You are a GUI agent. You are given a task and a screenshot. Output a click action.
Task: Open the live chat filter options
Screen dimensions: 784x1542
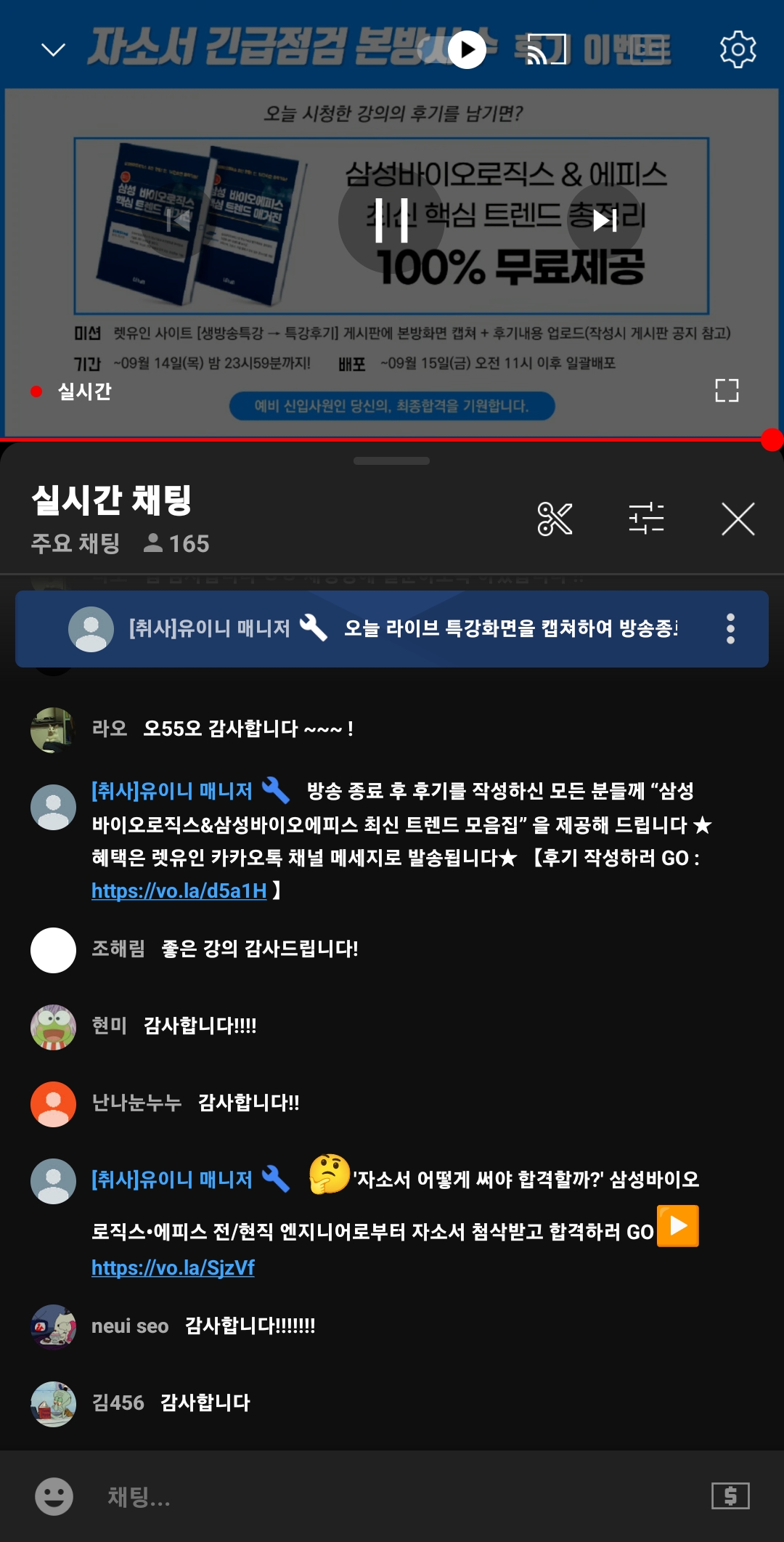coord(646,519)
